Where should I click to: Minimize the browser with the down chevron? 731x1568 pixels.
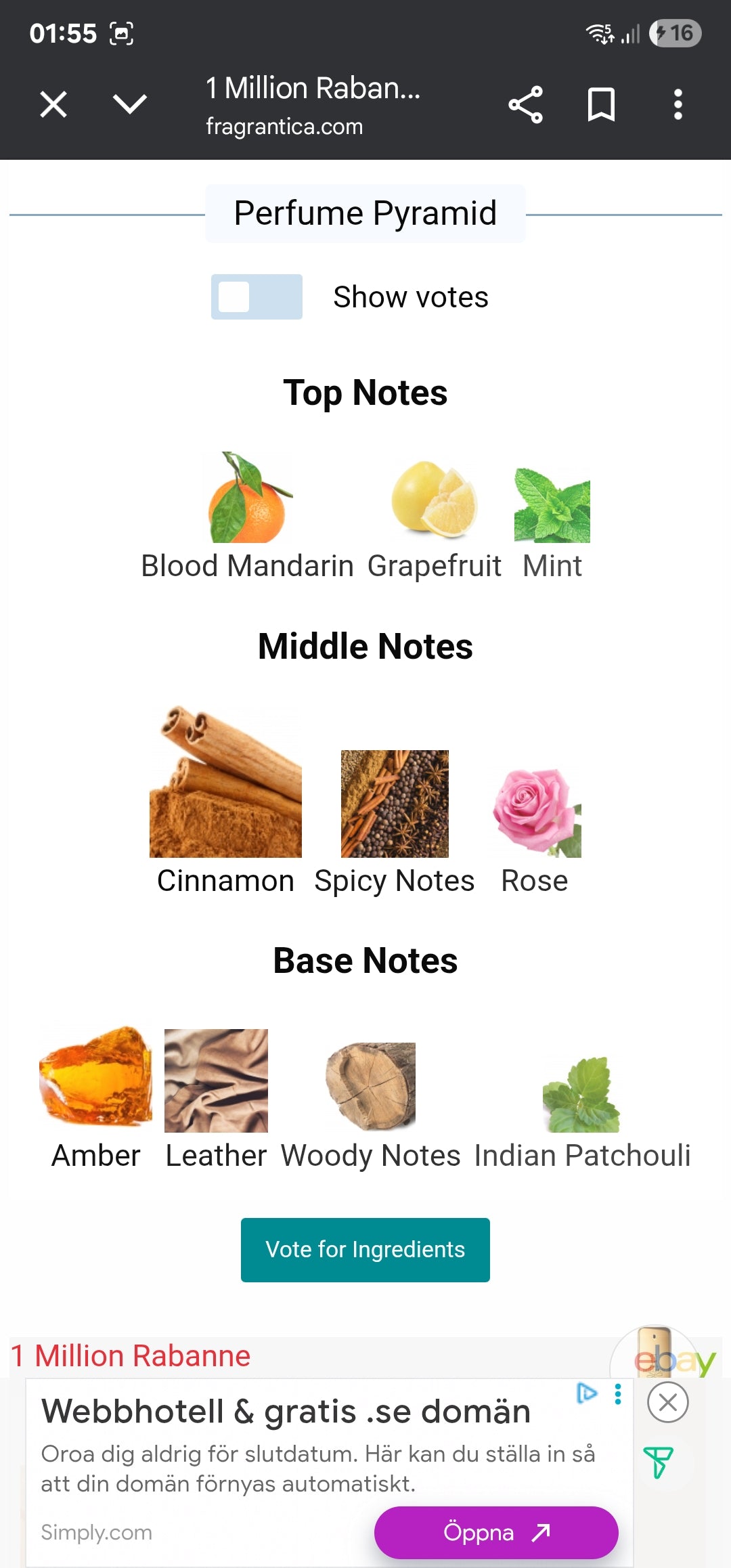point(129,104)
